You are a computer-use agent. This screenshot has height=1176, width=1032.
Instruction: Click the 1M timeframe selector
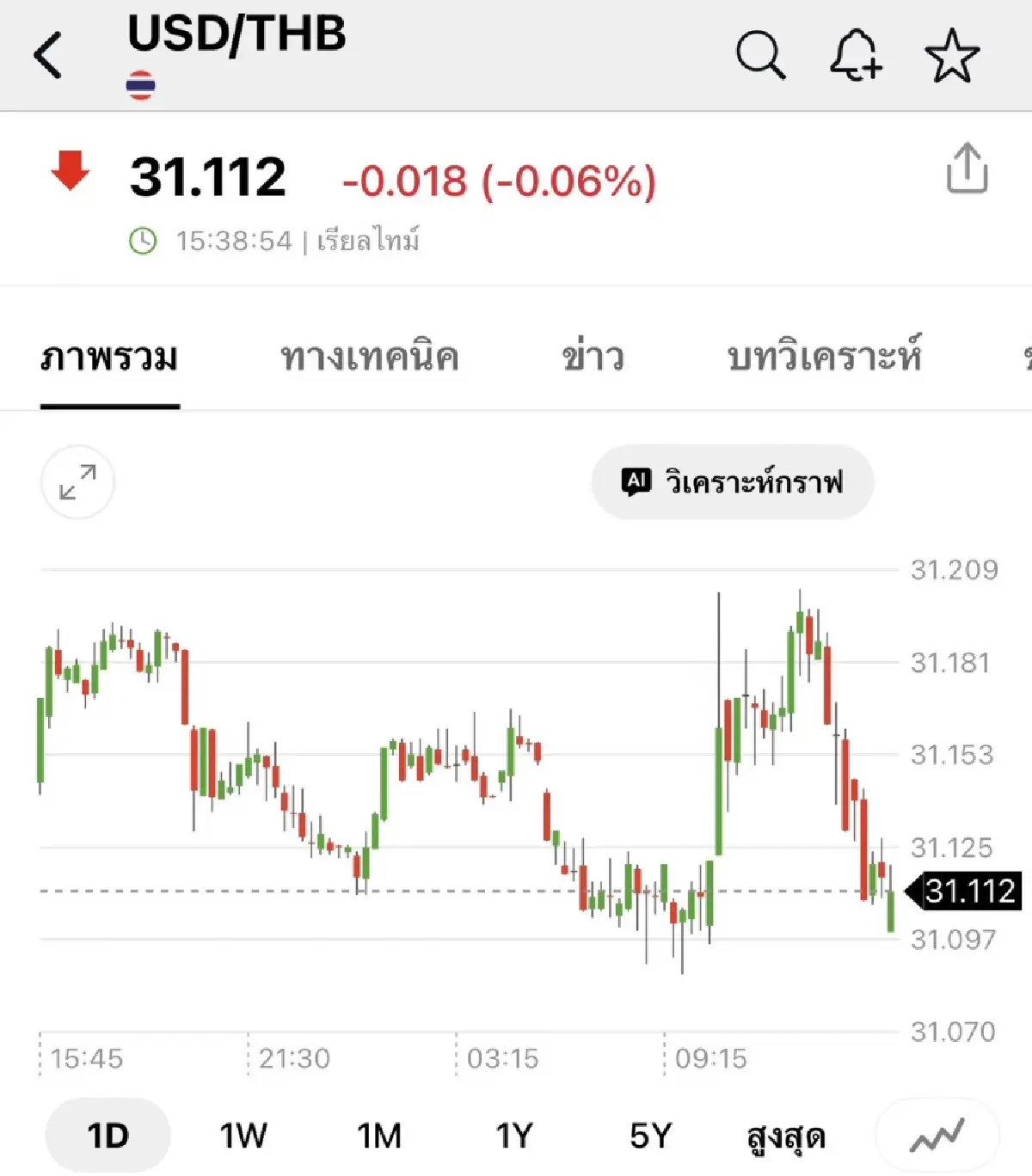[x=380, y=1135]
